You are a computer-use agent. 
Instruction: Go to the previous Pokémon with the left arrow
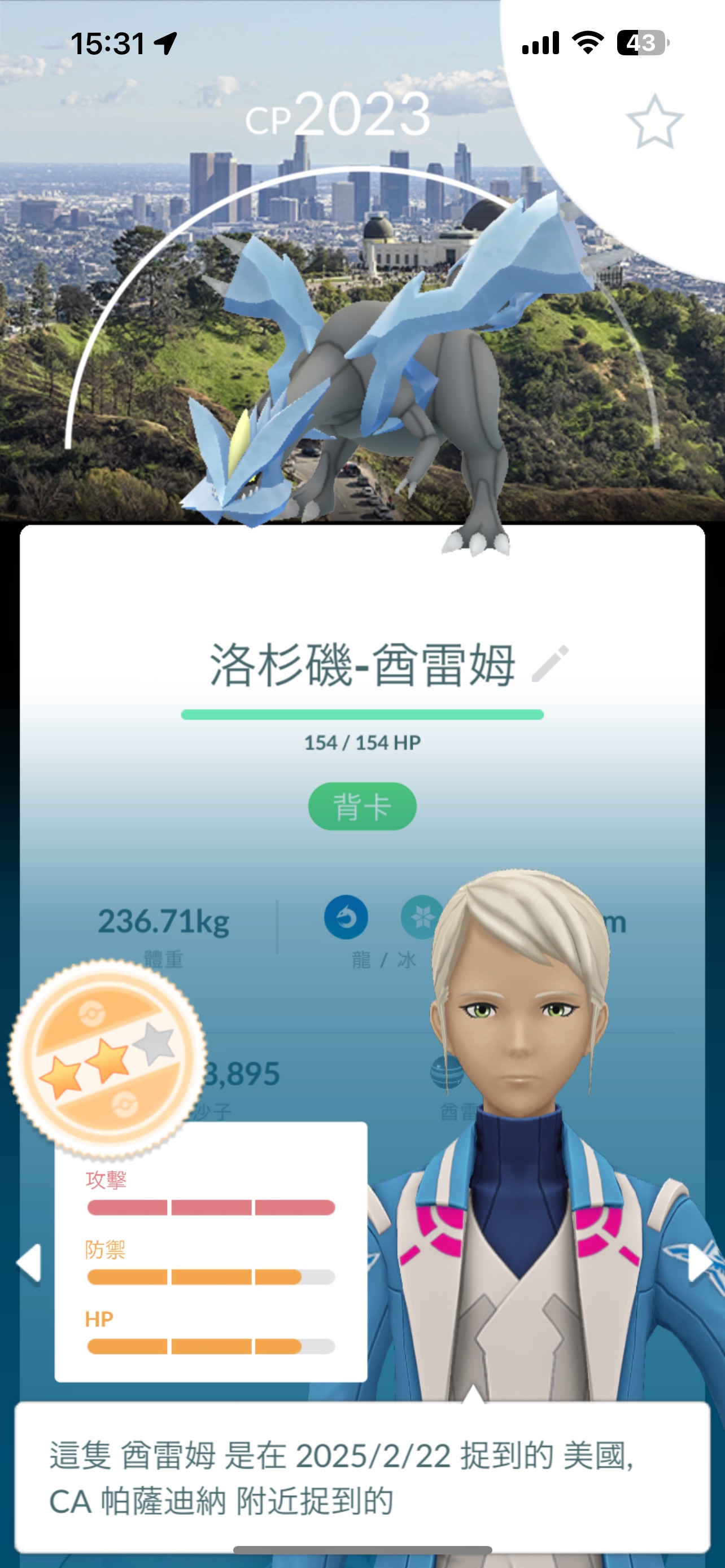29,1263
